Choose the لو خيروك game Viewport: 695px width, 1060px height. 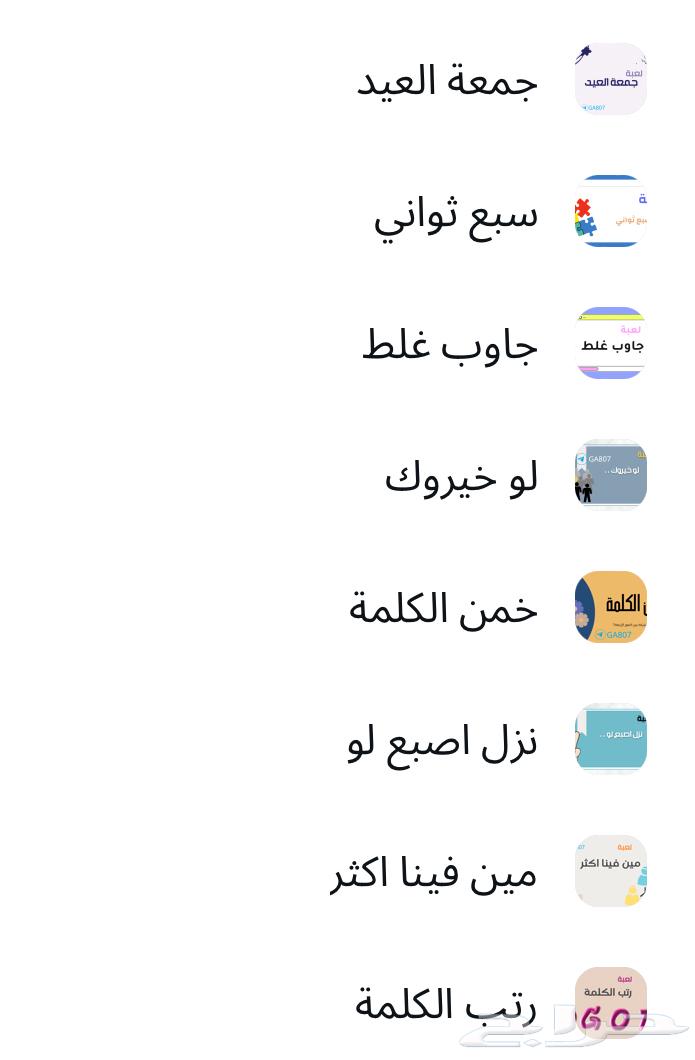461,476
